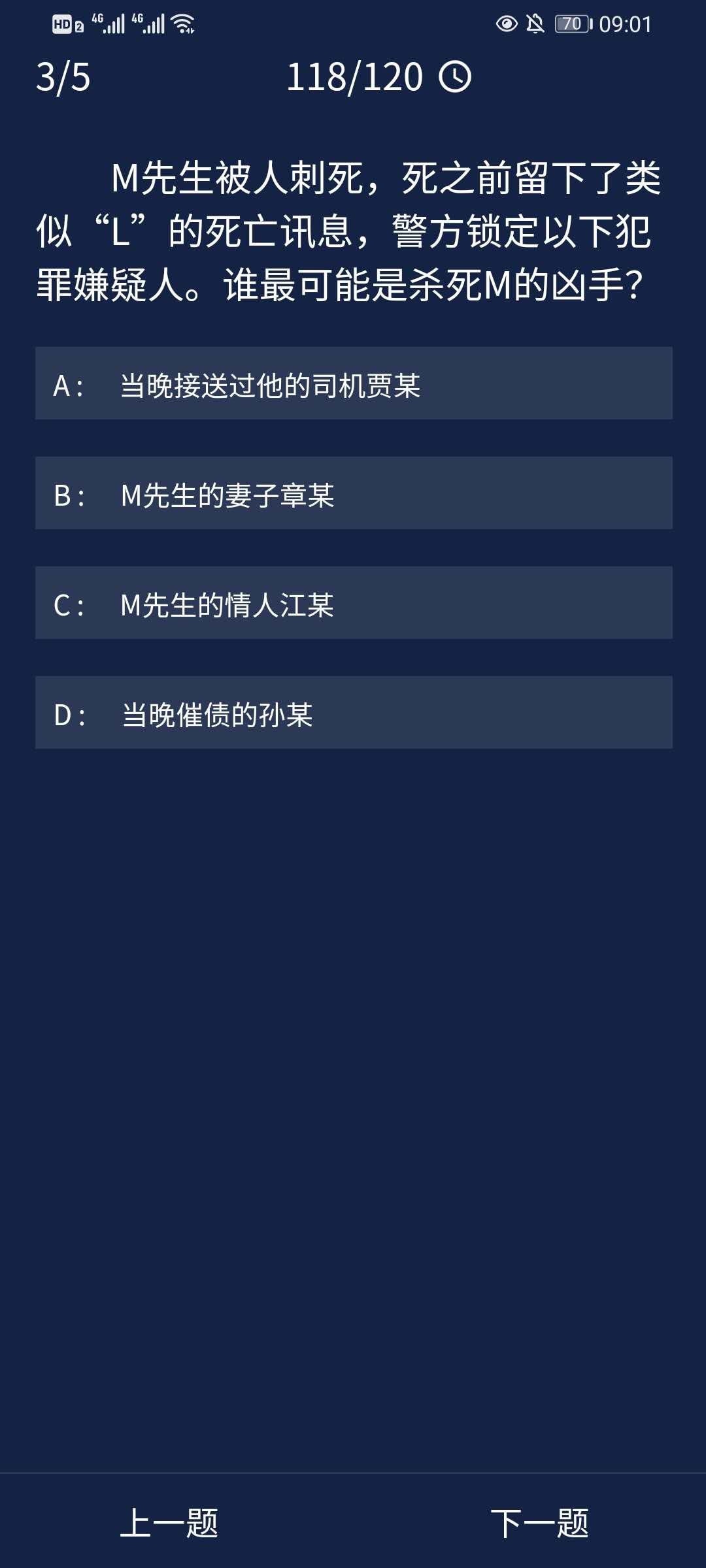
Task: Advance to next question 下一题
Action: [x=539, y=1523]
